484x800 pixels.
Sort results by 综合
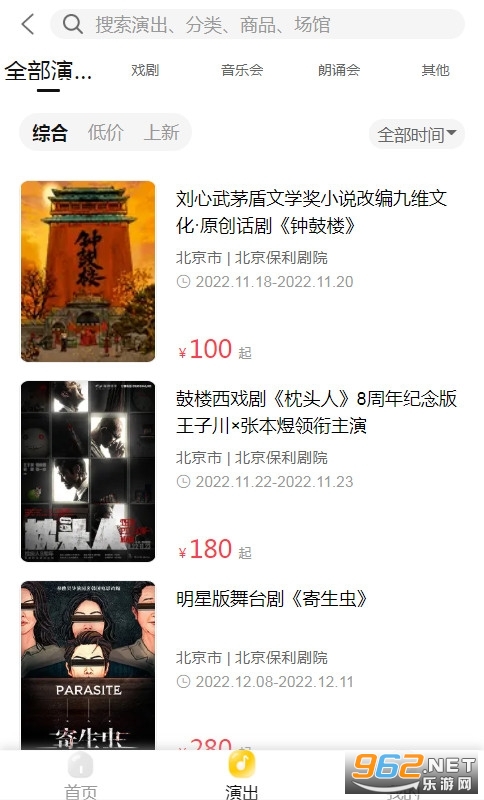pyautogui.click(x=50, y=133)
